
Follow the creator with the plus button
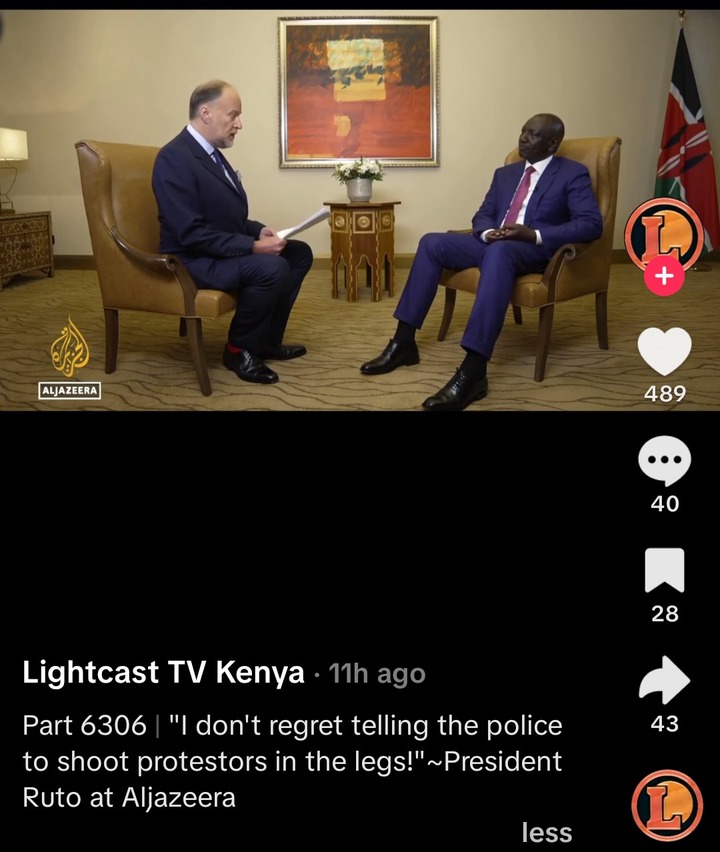(666, 278)
